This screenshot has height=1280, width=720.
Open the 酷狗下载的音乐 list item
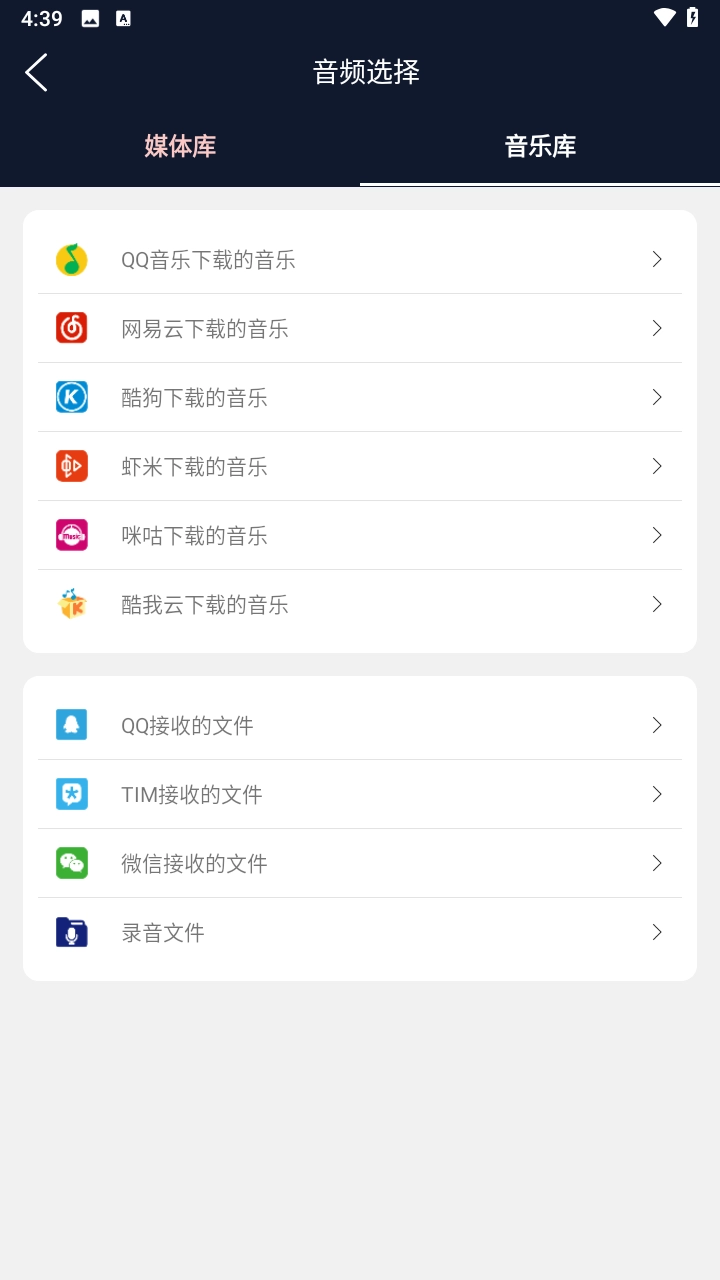pos(360,396)
